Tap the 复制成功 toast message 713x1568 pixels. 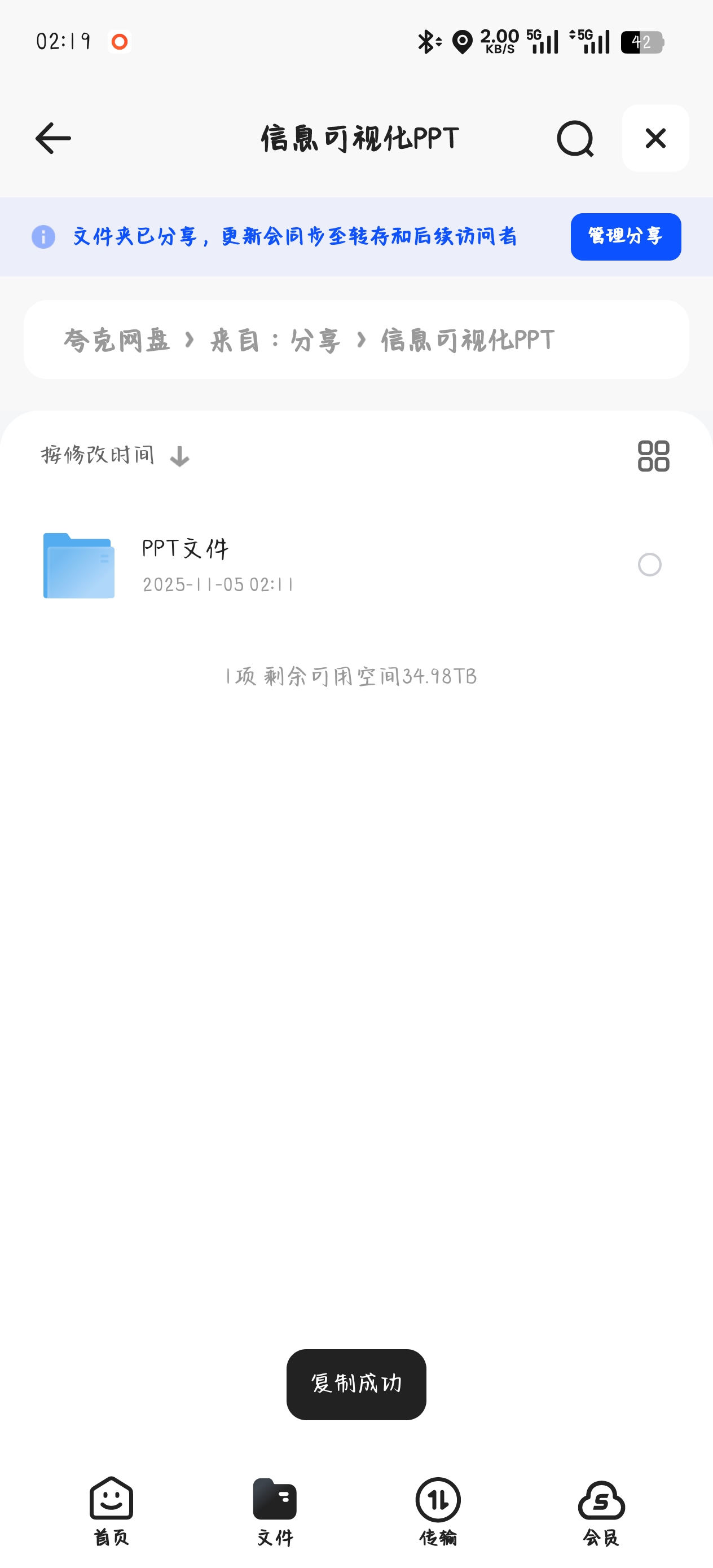click(356, 1384)
